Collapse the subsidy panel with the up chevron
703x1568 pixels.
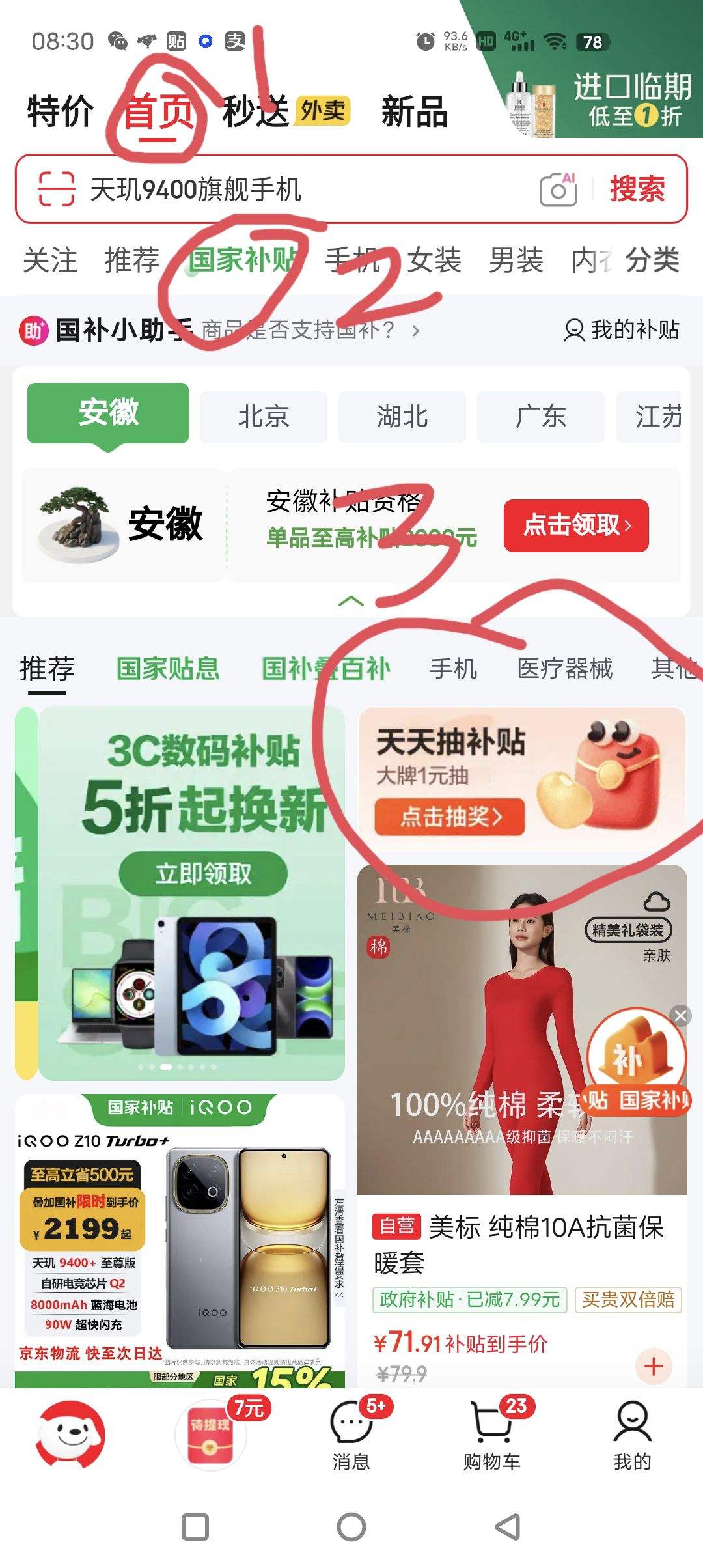pos(351,600)
